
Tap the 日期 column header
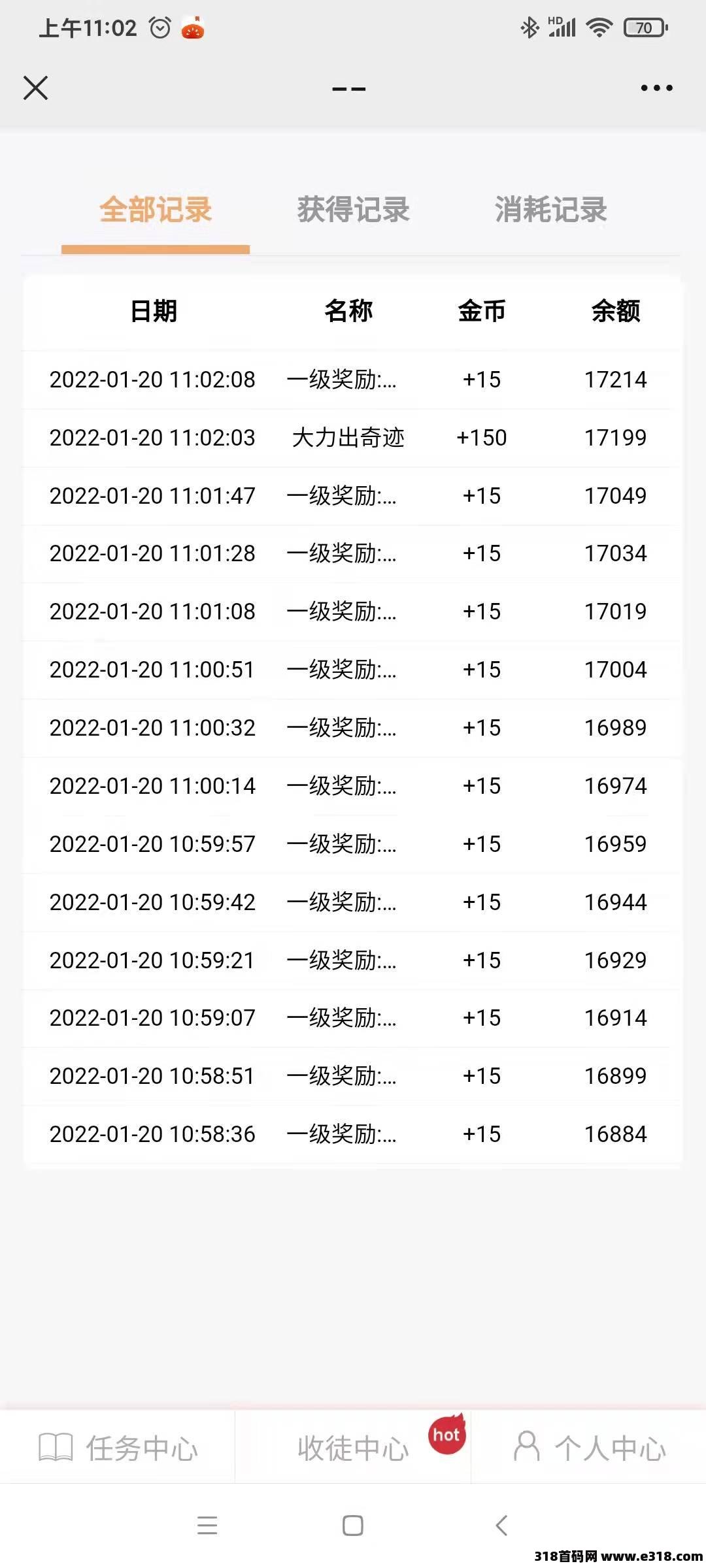click(x=154, y=312)
